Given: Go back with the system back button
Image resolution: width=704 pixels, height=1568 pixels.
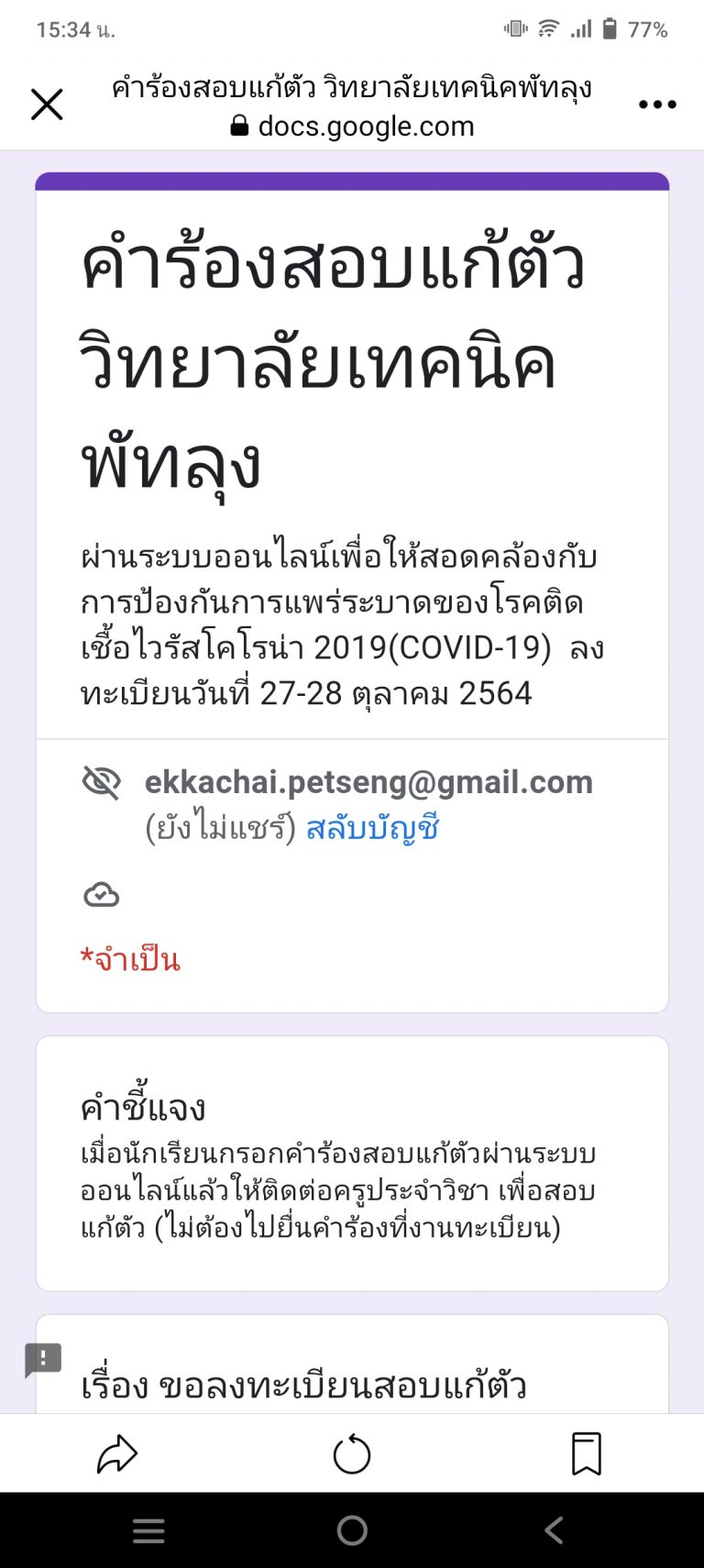Looking at the screenshot, I should (554, 1529).
